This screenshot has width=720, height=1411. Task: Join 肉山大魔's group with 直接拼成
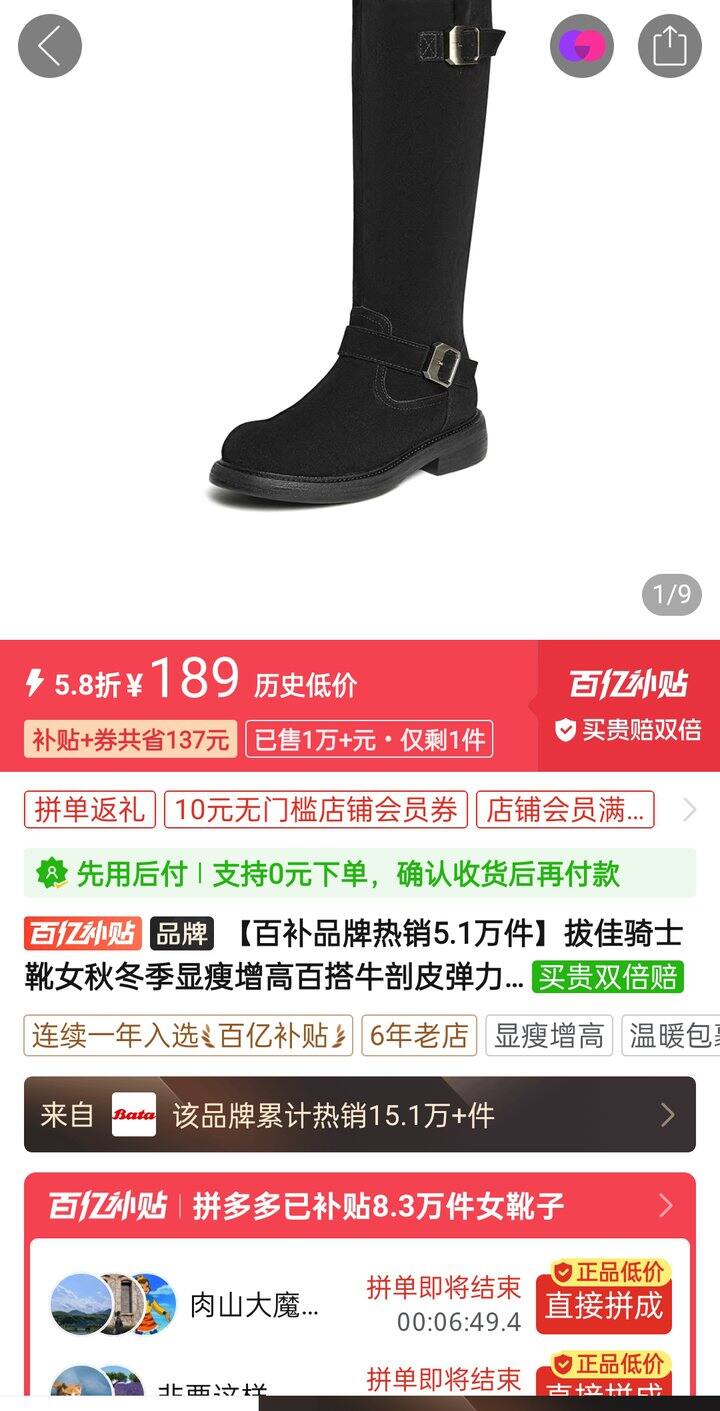tap(603, 1305)
